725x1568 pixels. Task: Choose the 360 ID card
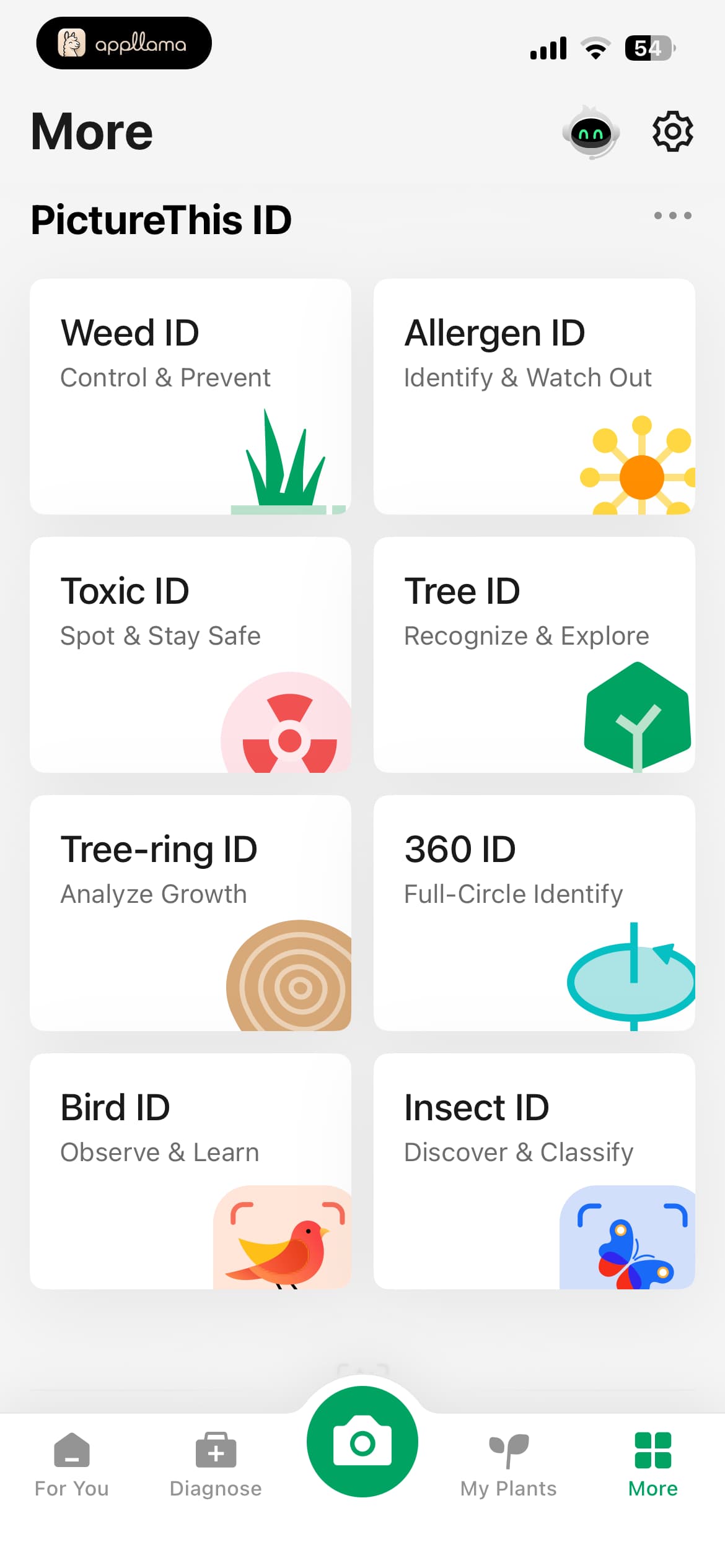click(534, 913)
